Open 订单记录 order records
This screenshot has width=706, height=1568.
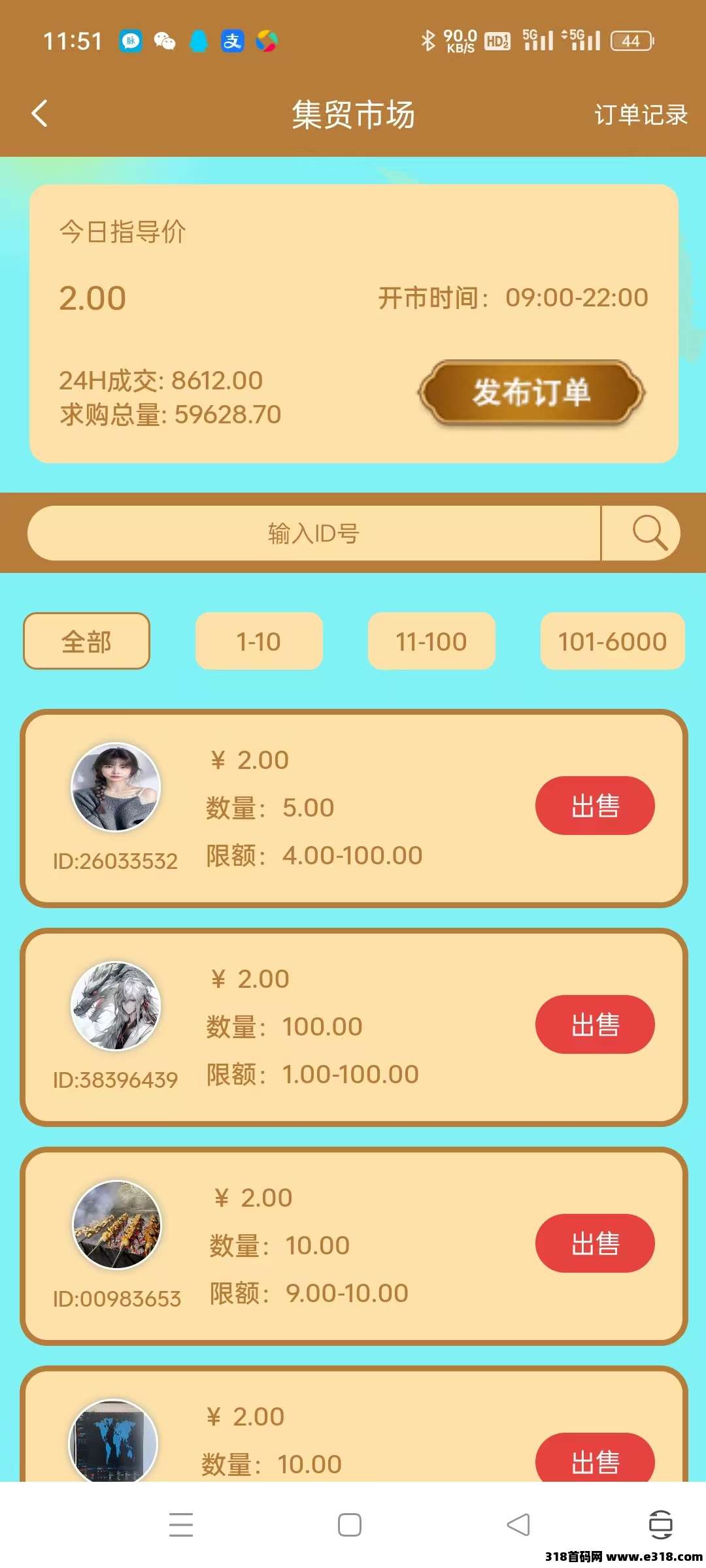coord(641,115)
